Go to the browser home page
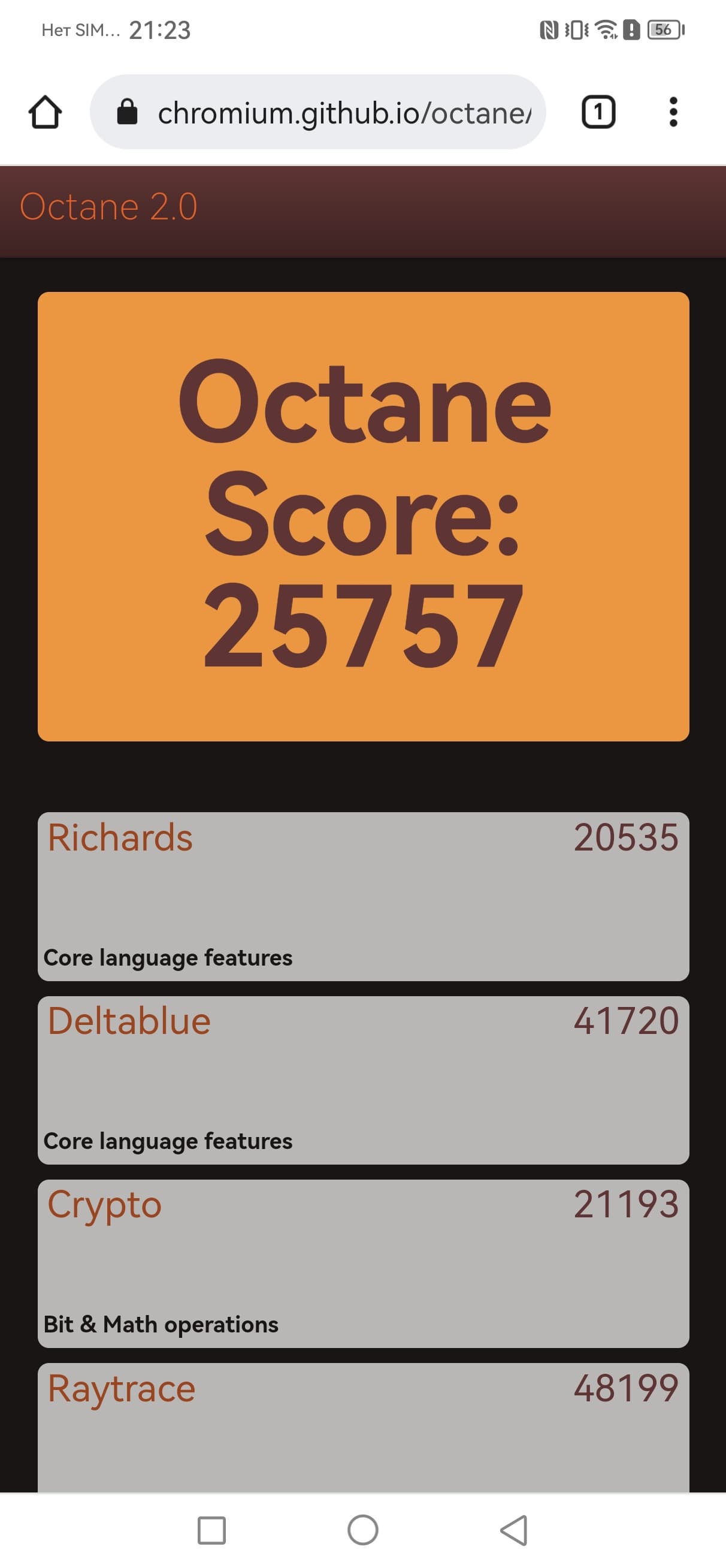Image resolution: width=726 pixels, height=1568 pixels. (x=45, y=112)
